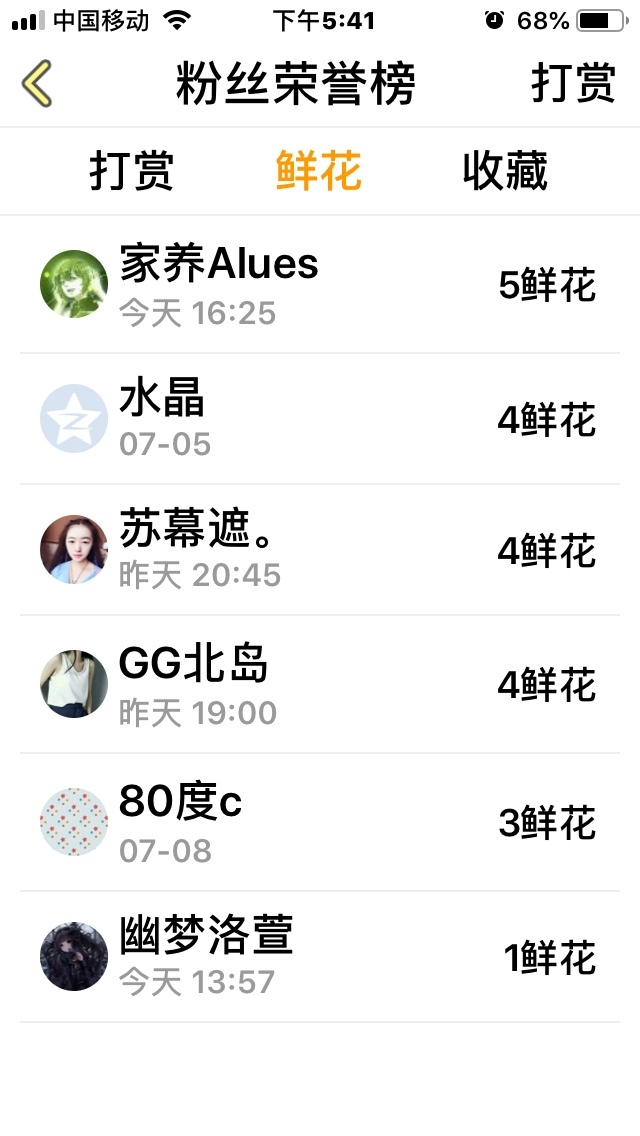Tap the 打赏 button in the top bar
This screenshot has width=640, height=1136.
point(573,84)
